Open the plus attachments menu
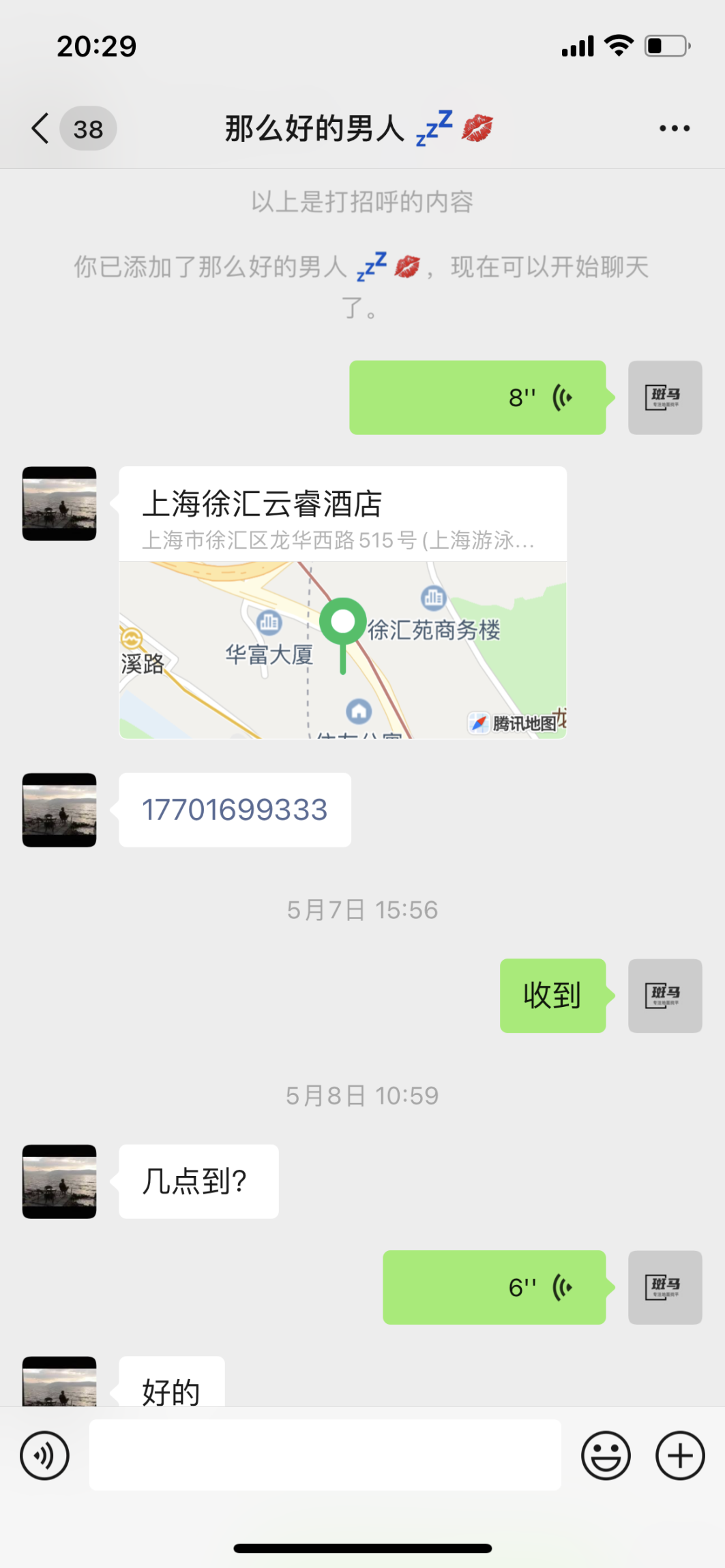The height and width of the screenshot is (1568, 725). [x=679, y=1456]
